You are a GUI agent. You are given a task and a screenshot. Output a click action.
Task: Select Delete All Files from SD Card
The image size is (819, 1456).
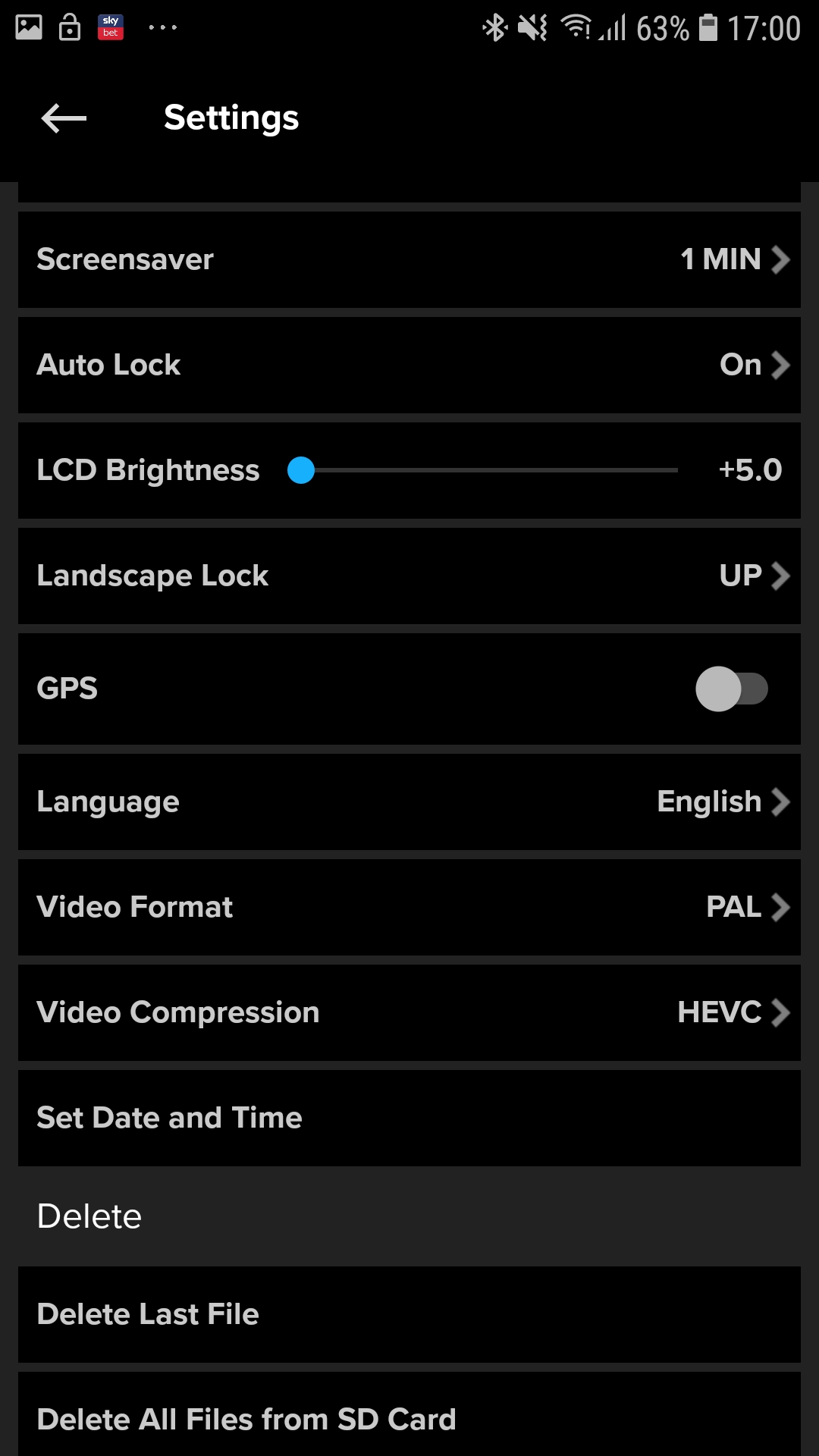(x=409, y=1418)
